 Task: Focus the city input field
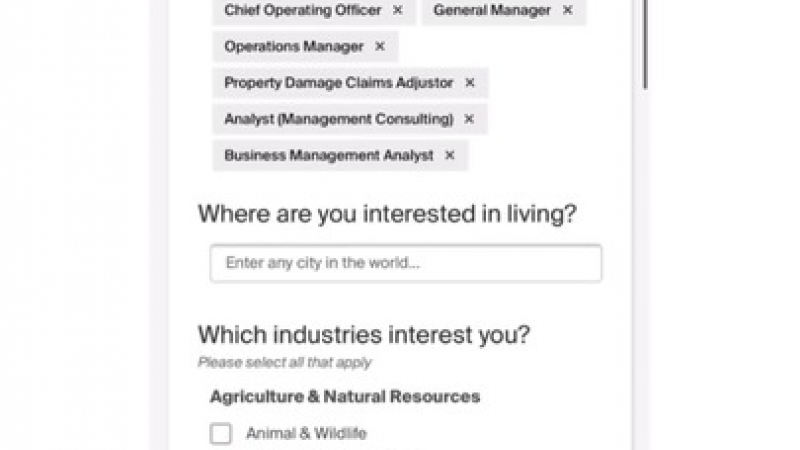tap(406, 264)
